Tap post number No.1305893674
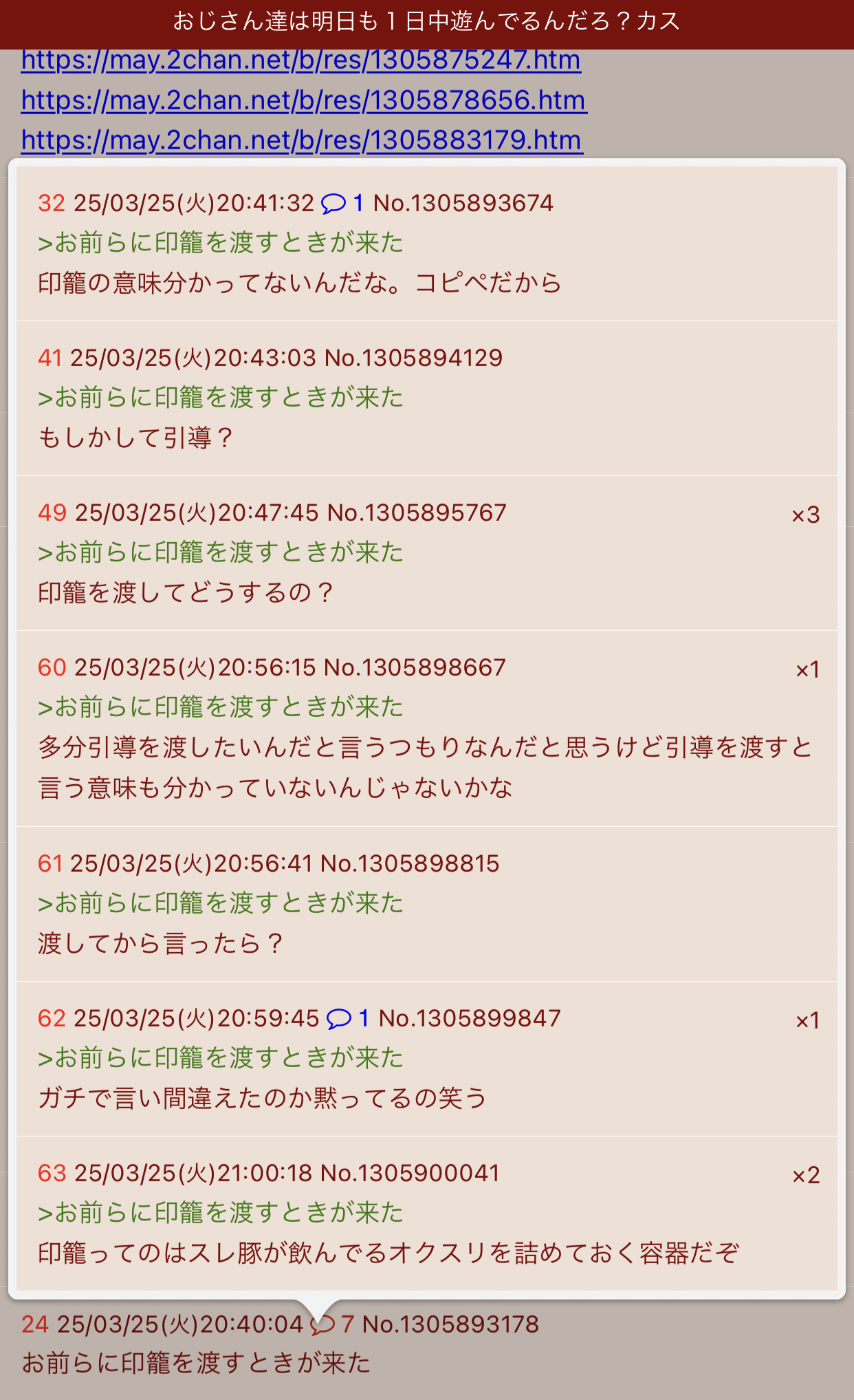 click(463, 204)
